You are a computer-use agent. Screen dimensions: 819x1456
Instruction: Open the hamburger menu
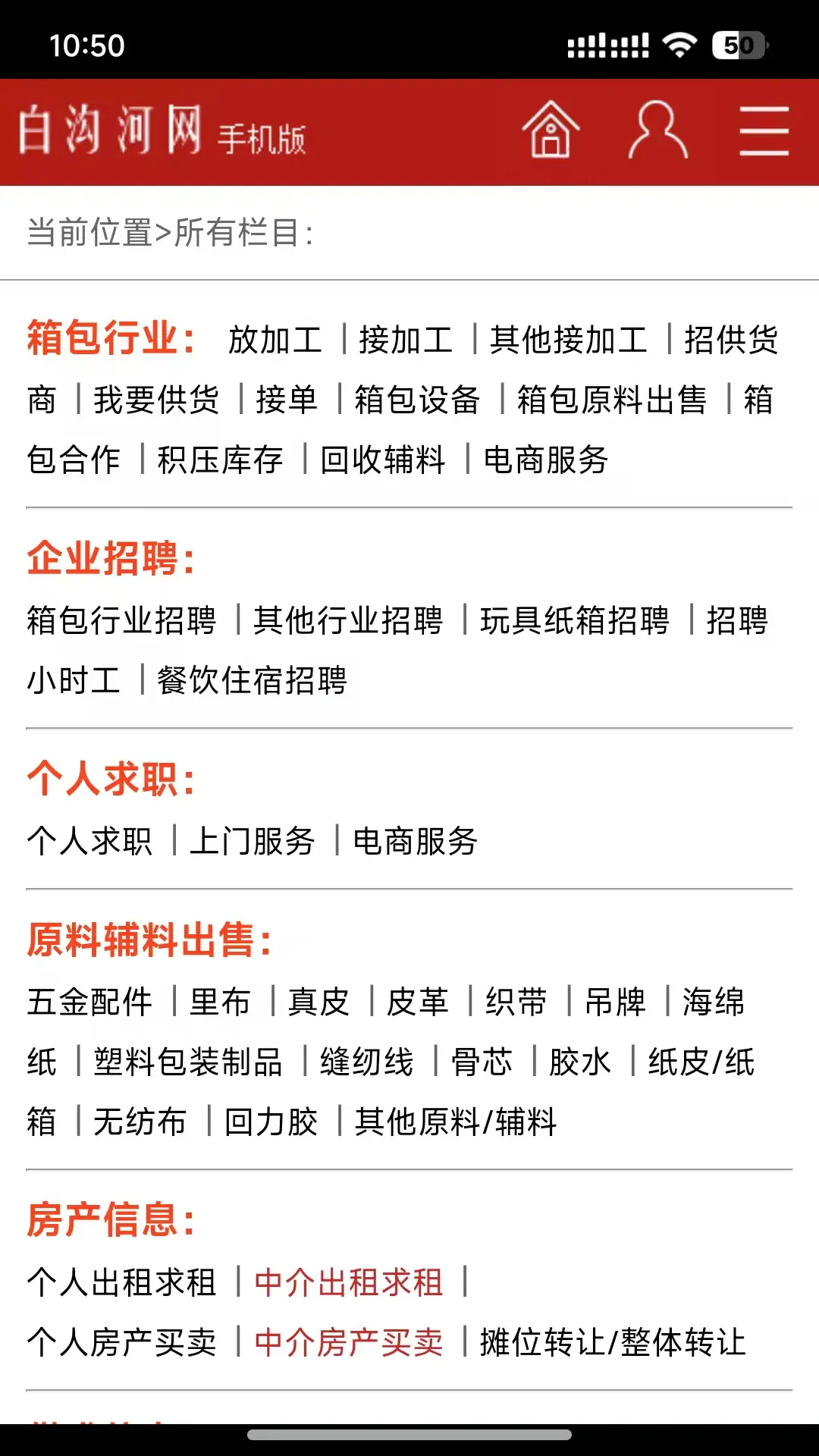click(764, 131)
